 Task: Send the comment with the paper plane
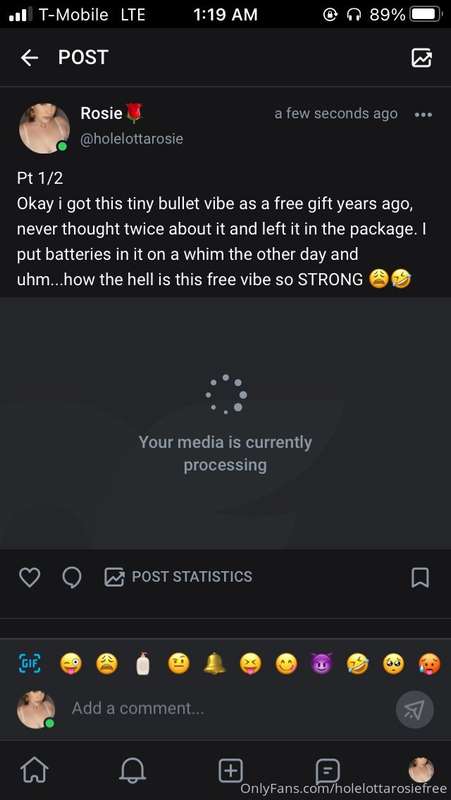[414, 709]
